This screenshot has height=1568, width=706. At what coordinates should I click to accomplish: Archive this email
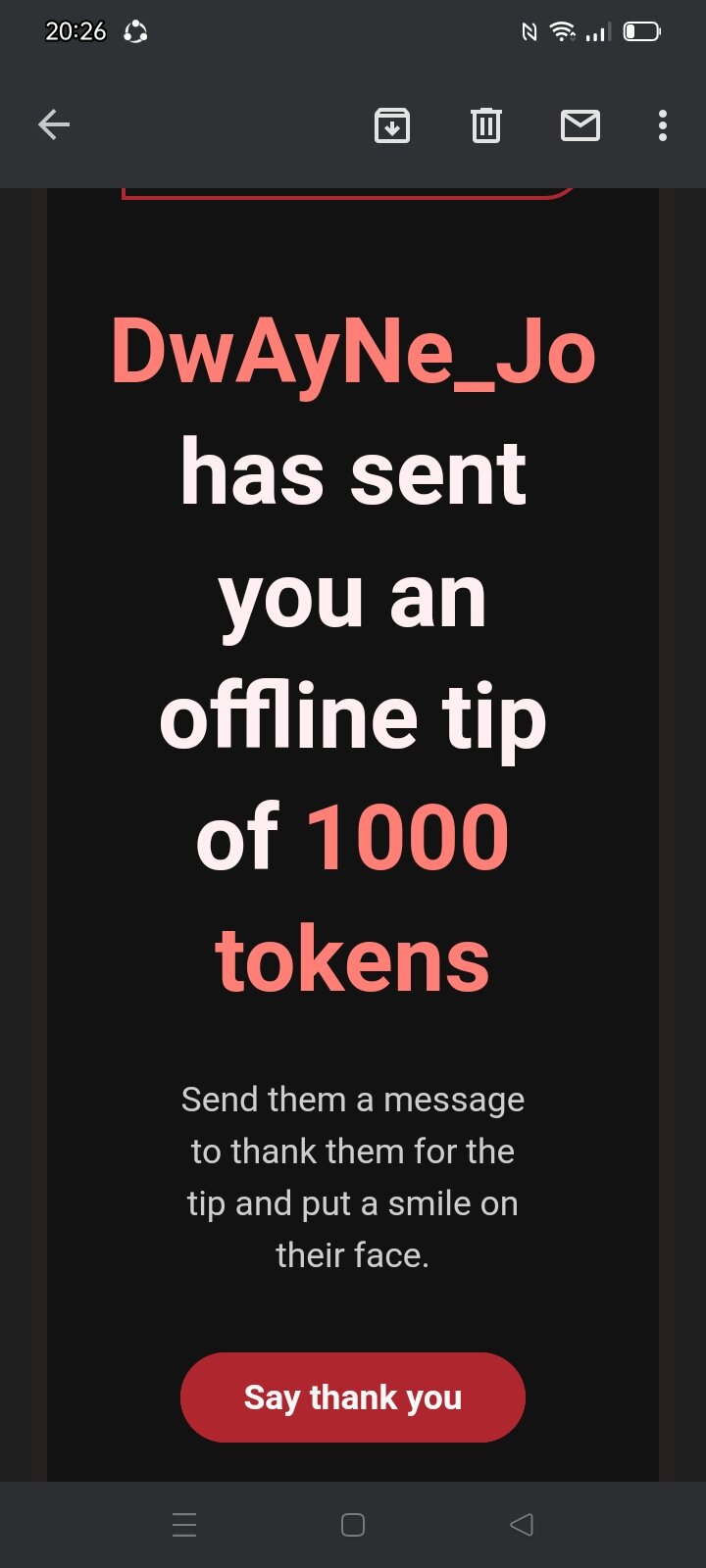(392, 125)
